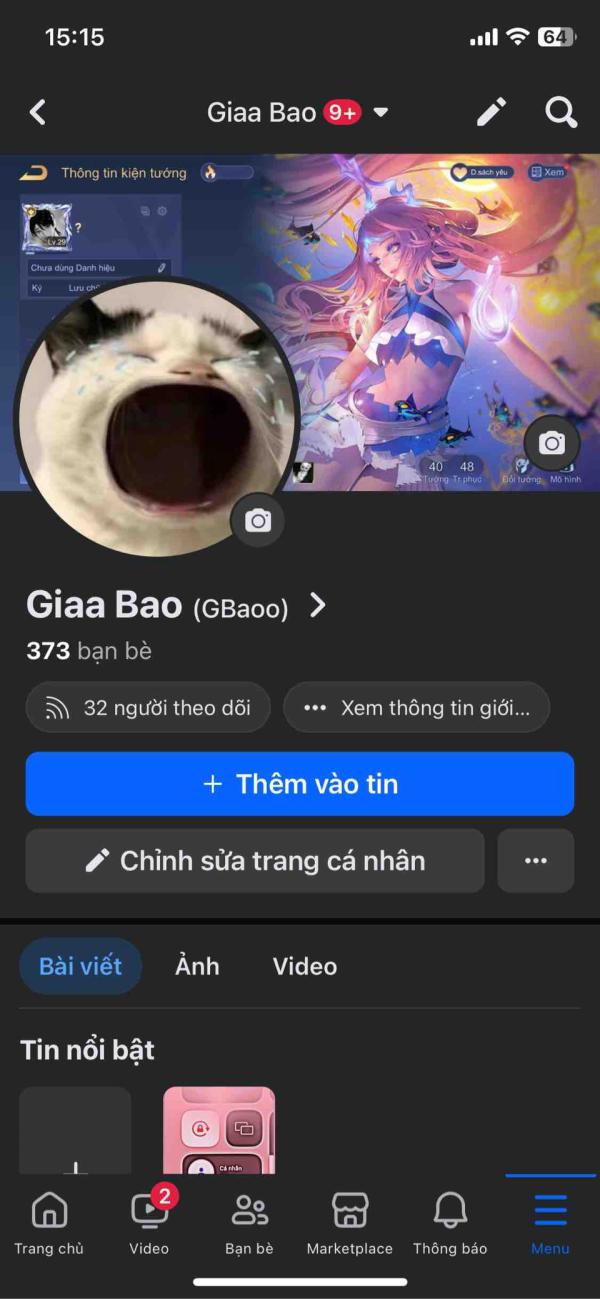The image size is (600, 1299).
Task: Open search from the magnifier icon
Action: coord(561,112)
